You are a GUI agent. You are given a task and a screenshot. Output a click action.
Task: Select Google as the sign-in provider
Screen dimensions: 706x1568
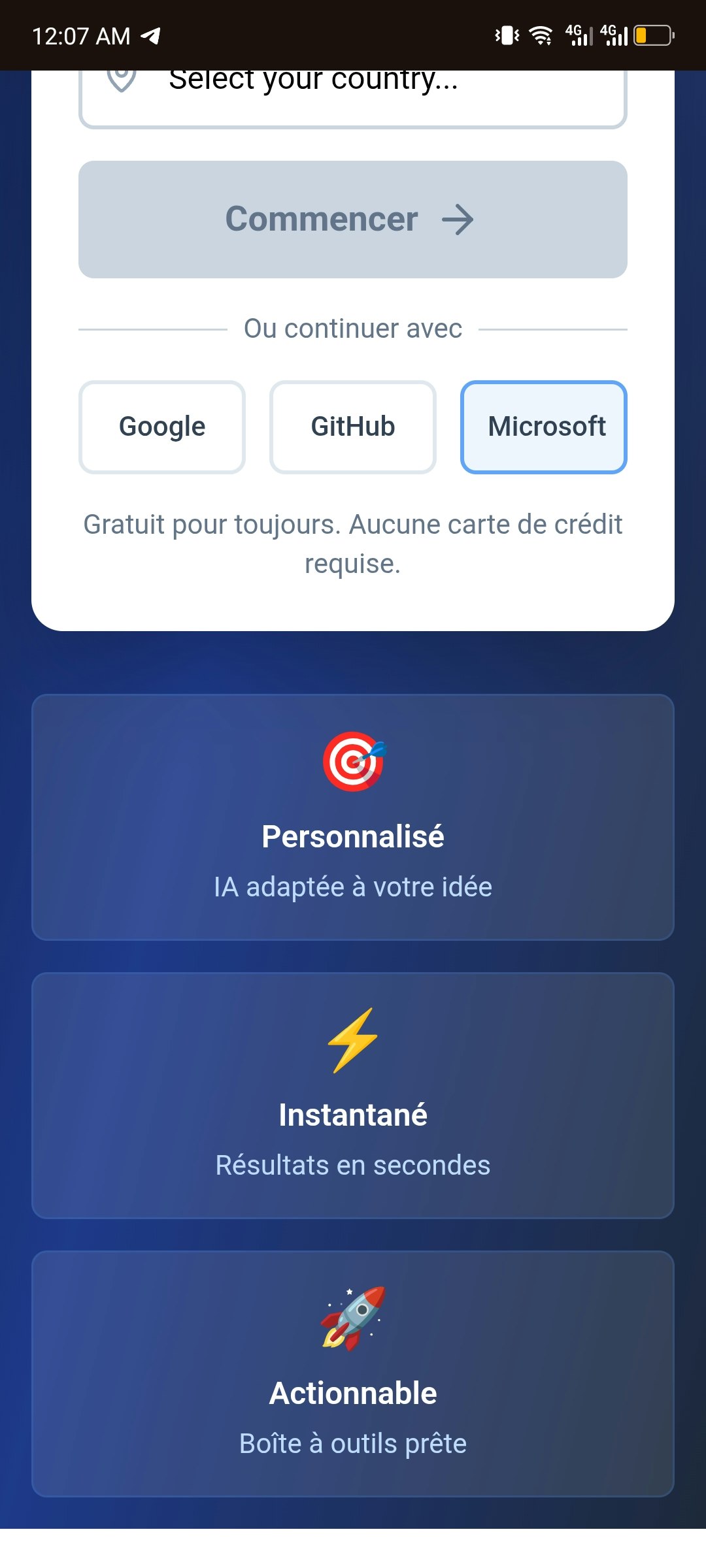tap(161, 426)
